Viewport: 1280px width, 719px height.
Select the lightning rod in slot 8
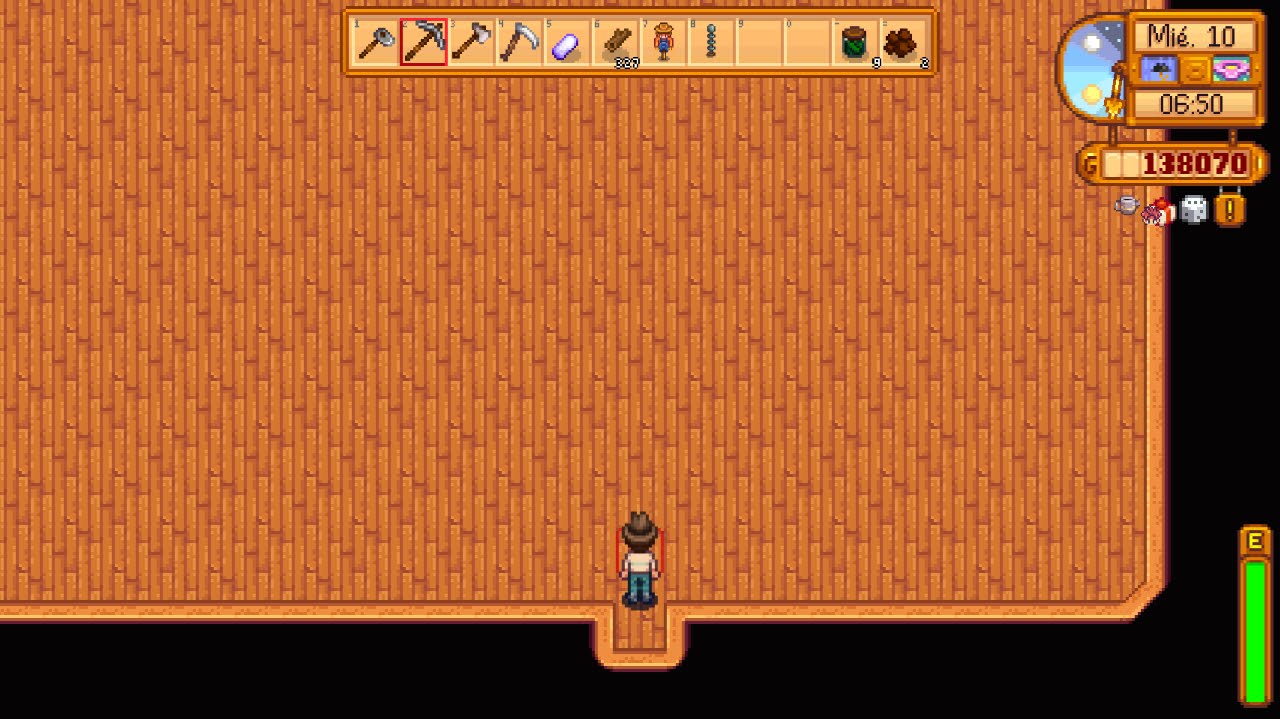pos(711,43)
